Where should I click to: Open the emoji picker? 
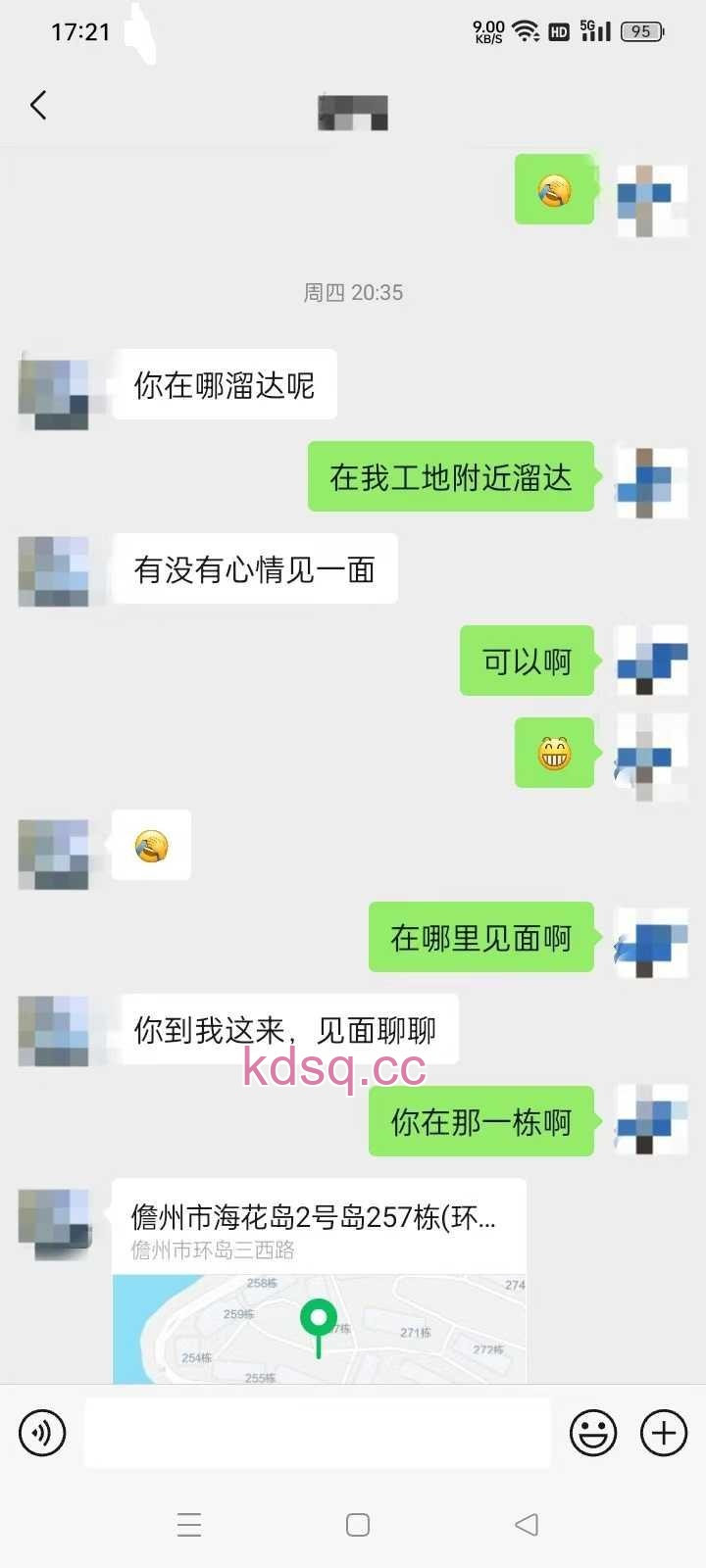point(593,1433)
